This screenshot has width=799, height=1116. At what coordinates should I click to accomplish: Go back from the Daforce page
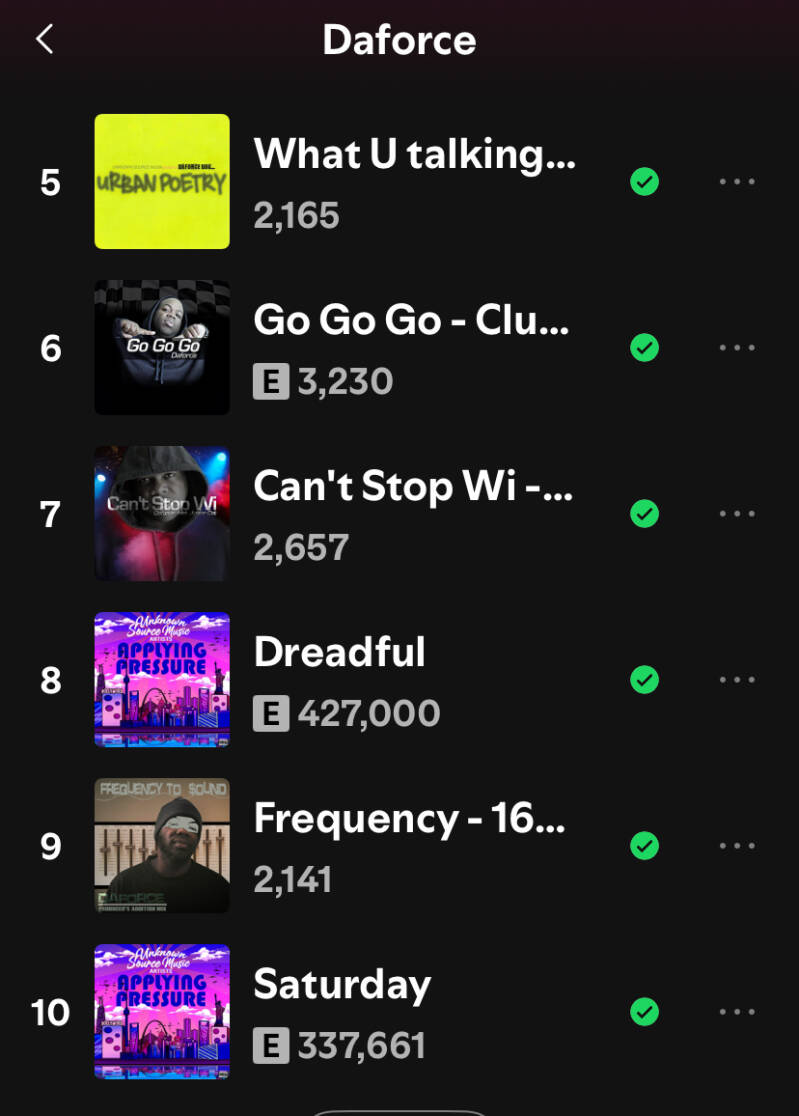click(44, 40)
